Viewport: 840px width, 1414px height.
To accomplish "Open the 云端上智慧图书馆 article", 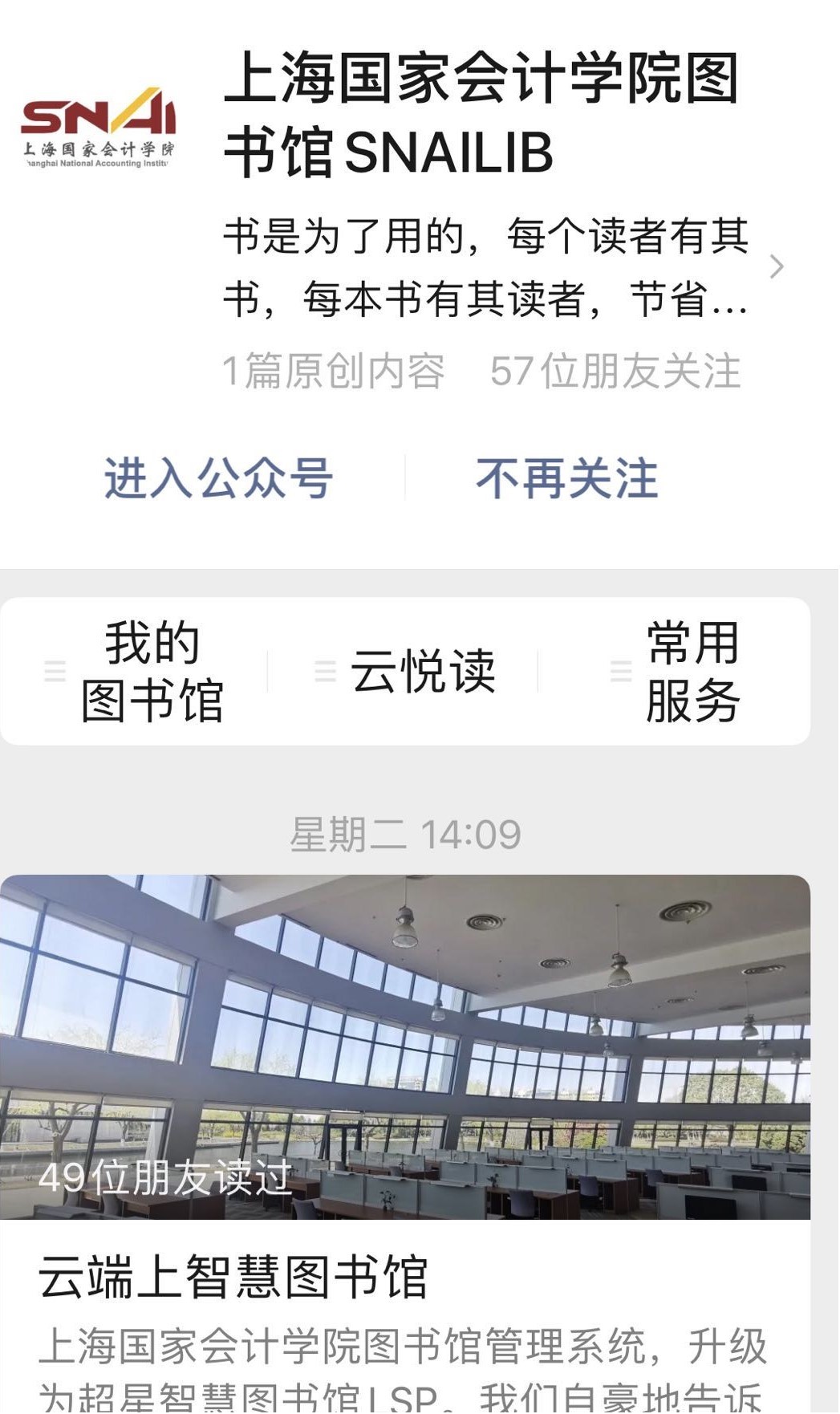I will coord(233,1277).
